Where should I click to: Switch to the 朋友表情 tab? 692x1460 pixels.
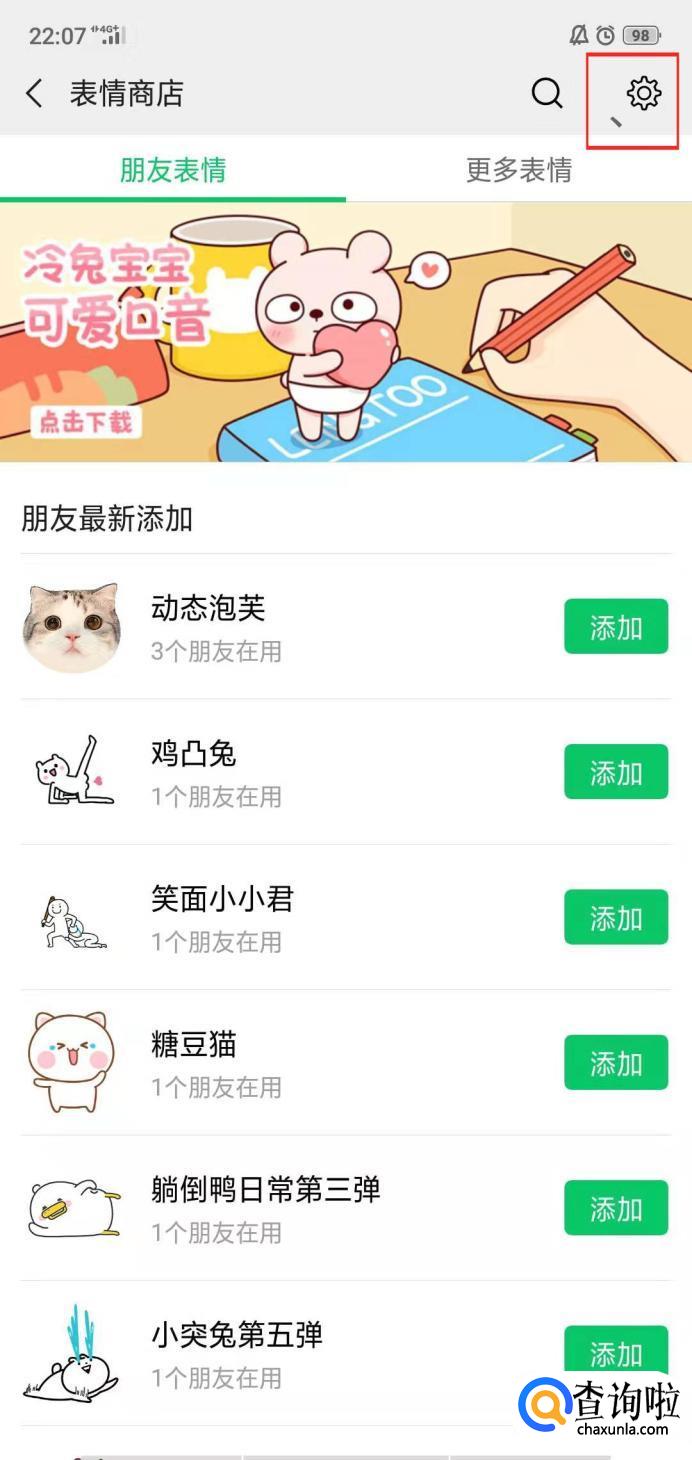(x=173, y=170)
